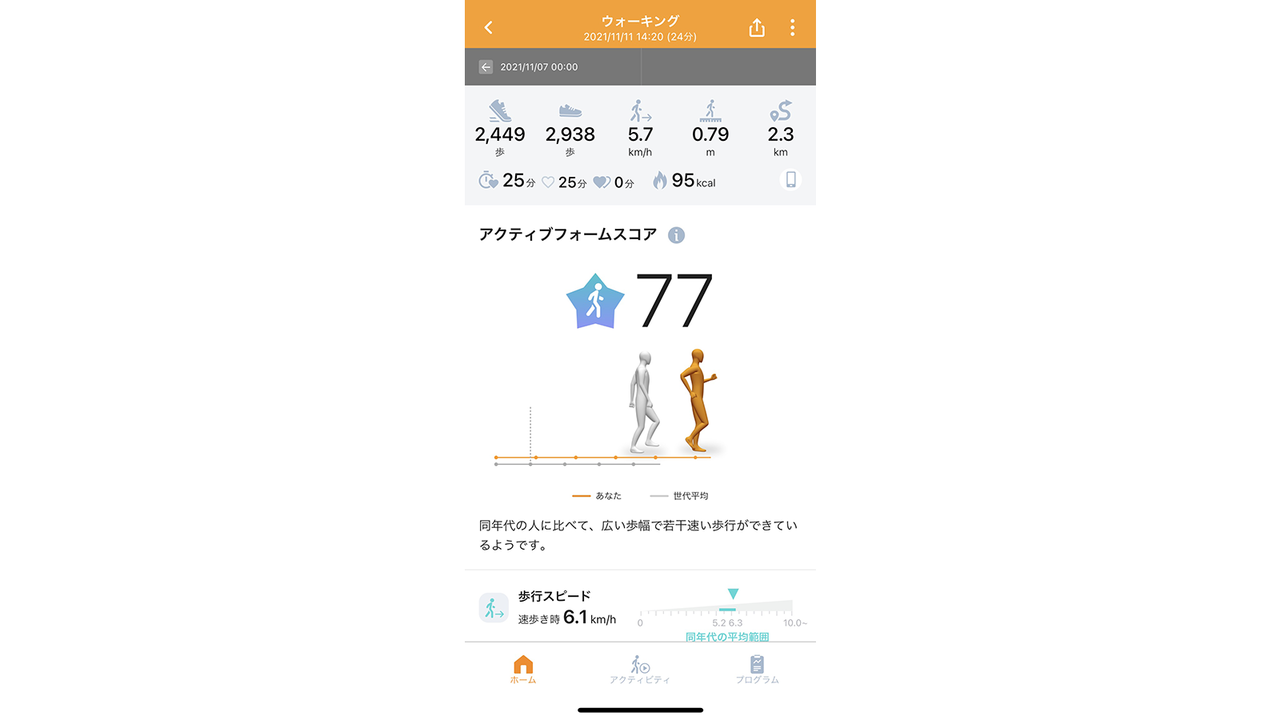Tap the phone device icon
This screenshot has width=1280, height=720.
[x=790, y=180]
